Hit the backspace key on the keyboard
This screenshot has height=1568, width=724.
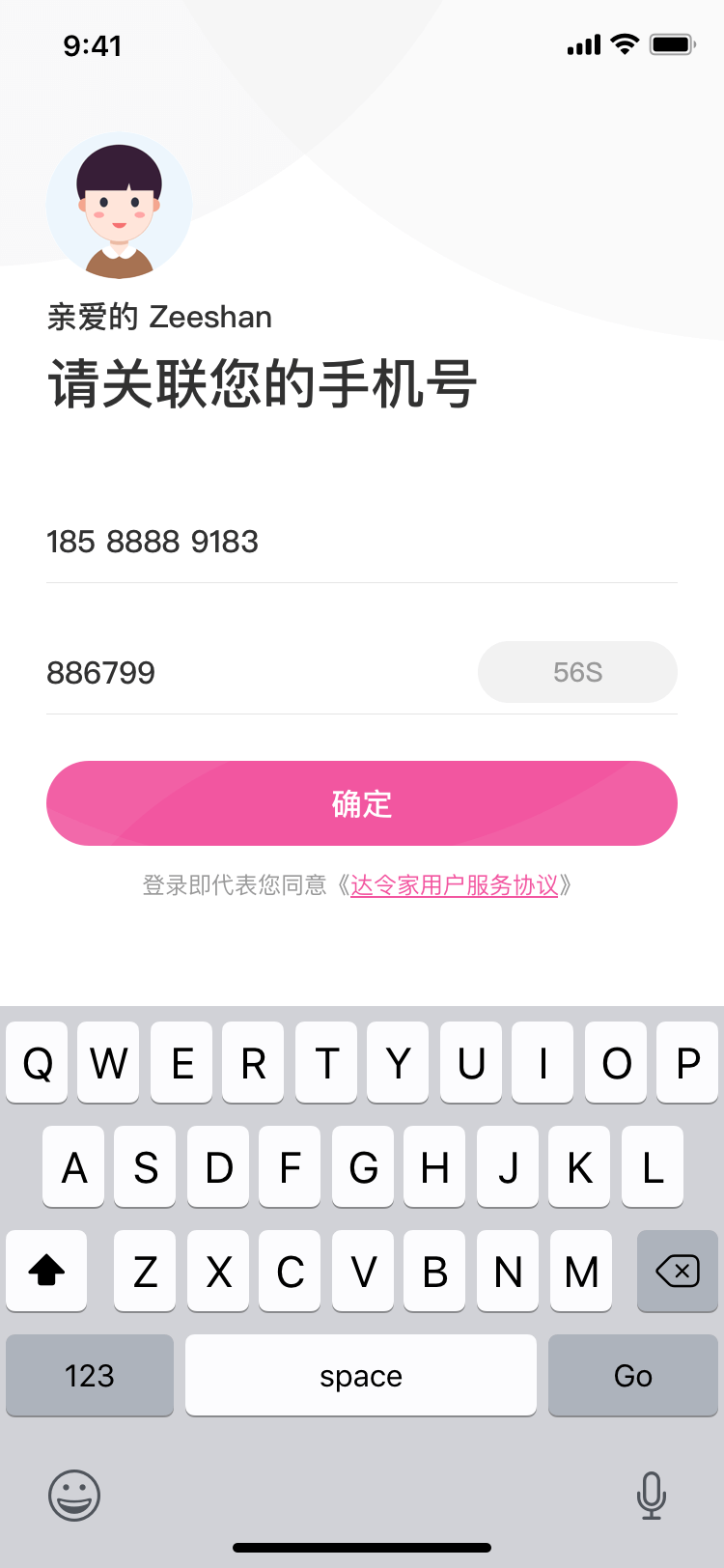point(677,1272)
